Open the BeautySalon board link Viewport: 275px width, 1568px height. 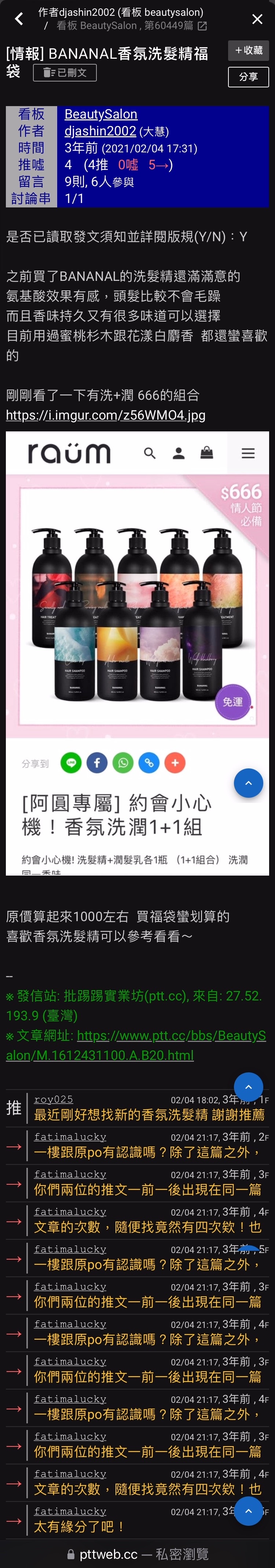[101, 114]
